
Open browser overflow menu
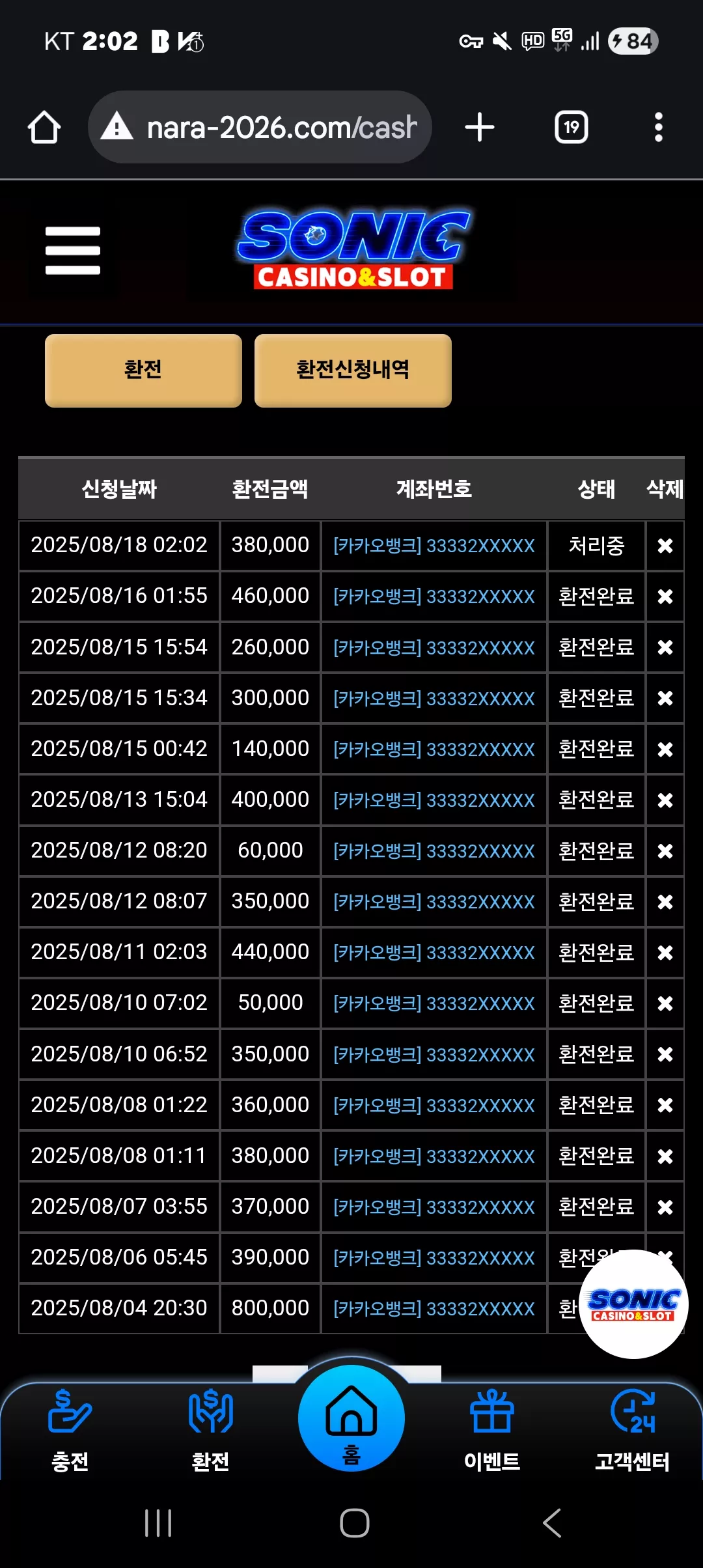[x=659, y=127]
